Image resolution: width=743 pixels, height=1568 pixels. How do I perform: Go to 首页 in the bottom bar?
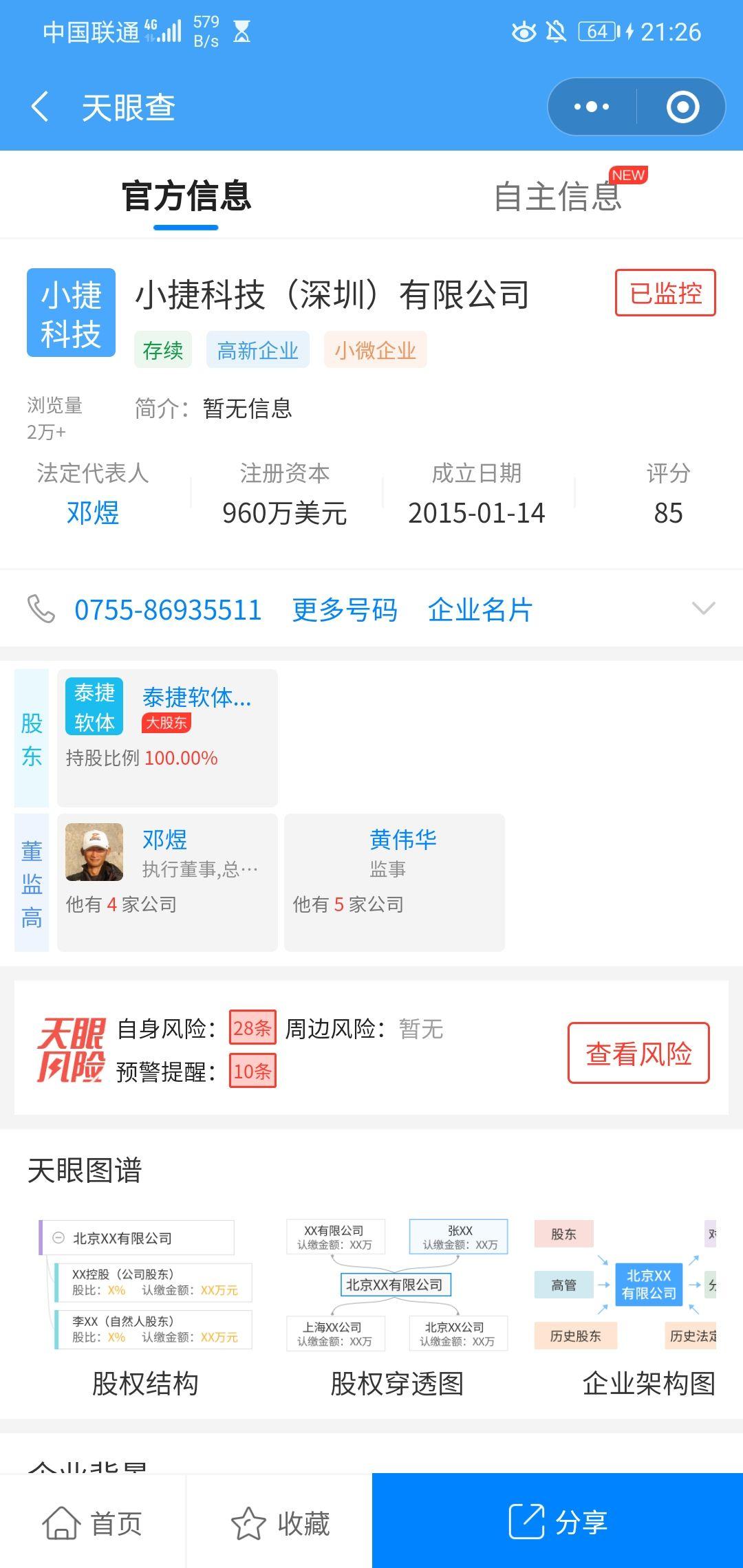click(93, 1523)
